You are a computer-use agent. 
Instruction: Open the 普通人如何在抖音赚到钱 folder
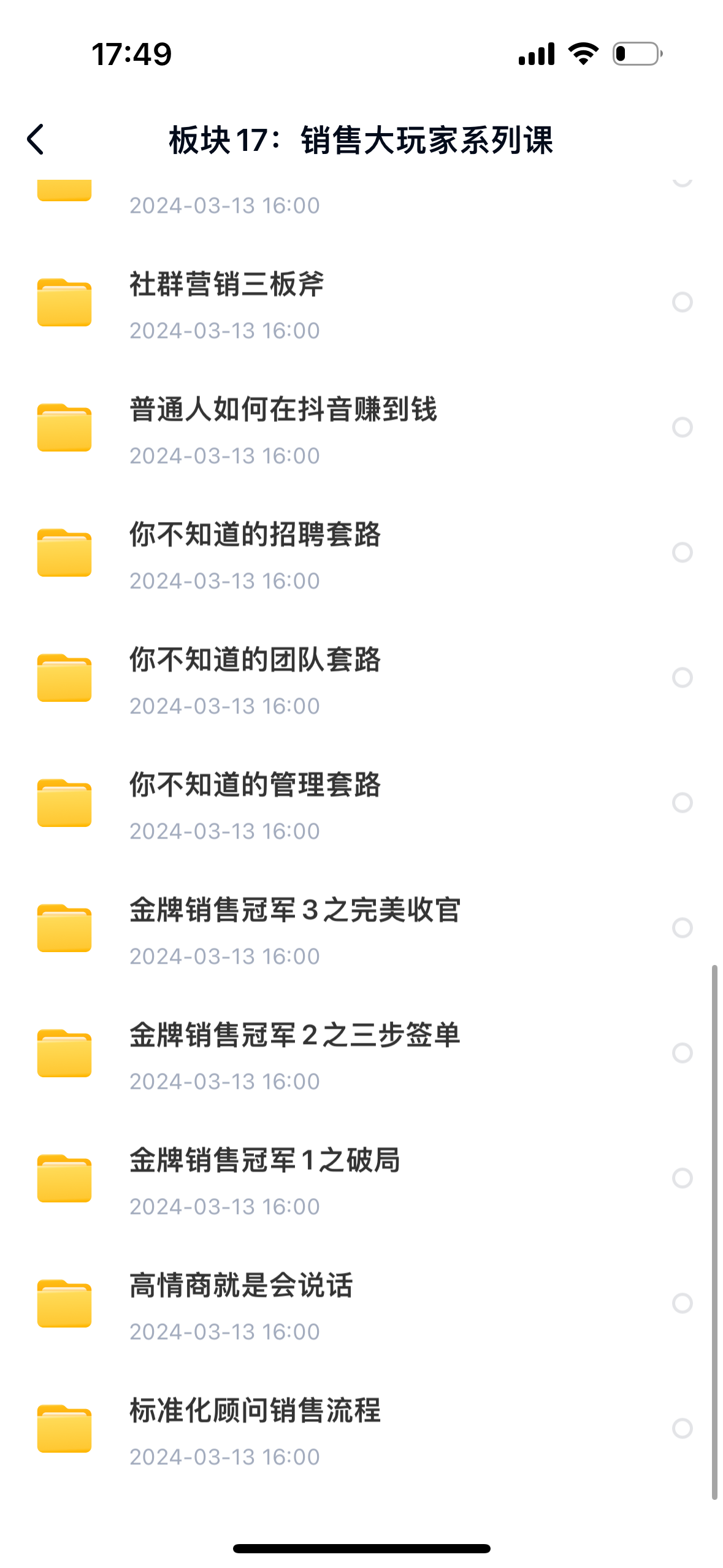coord(283,410)
